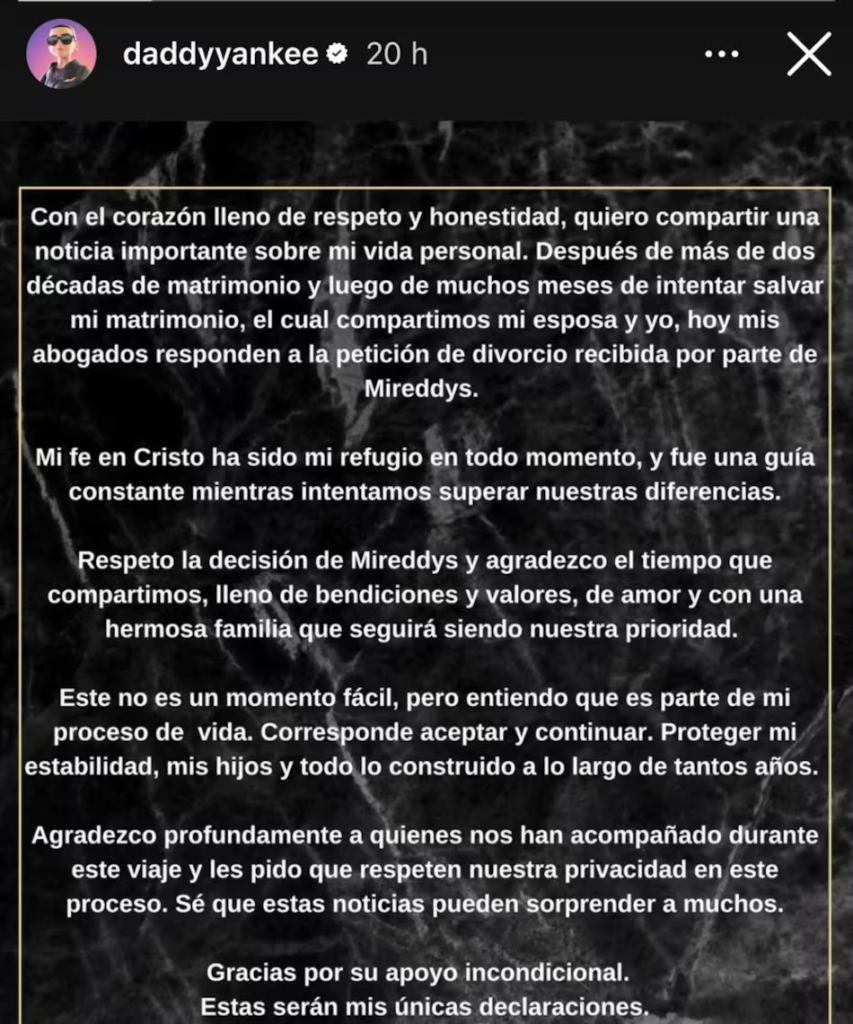Open the daddyyankee username link
The image size is (853, 1024).
[220, 54]
